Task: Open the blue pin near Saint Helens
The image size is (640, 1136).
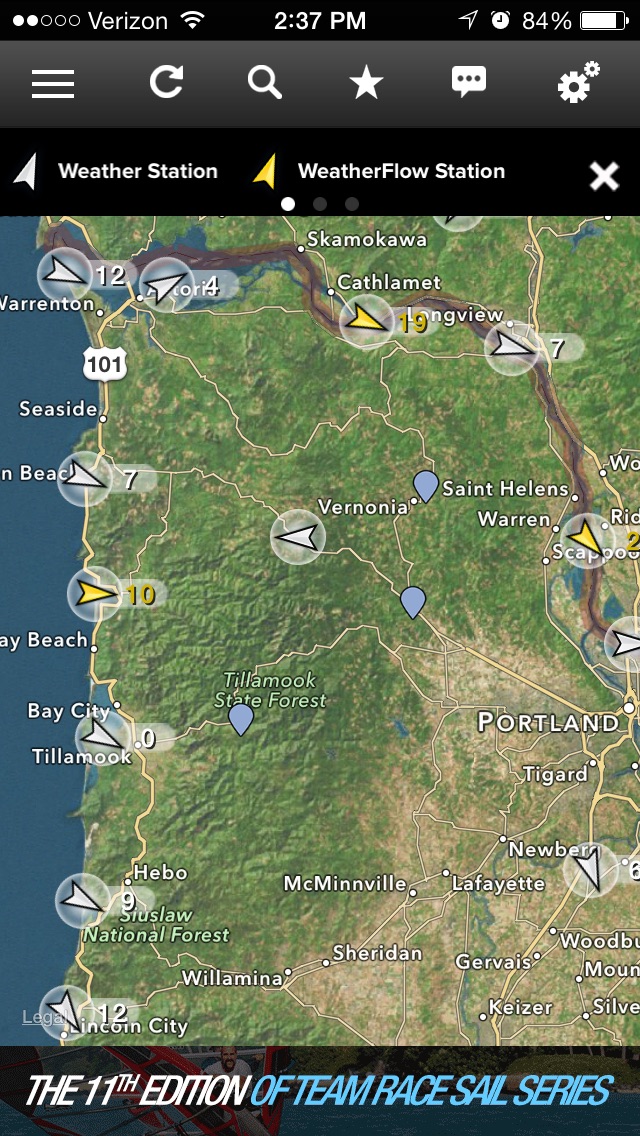Action: pos(426,485)
